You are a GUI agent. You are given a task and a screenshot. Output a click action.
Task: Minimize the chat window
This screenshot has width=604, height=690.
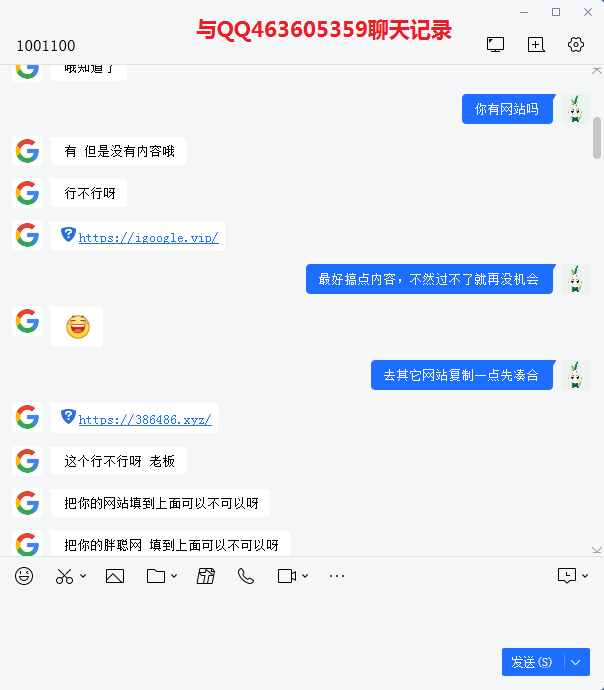524,12
